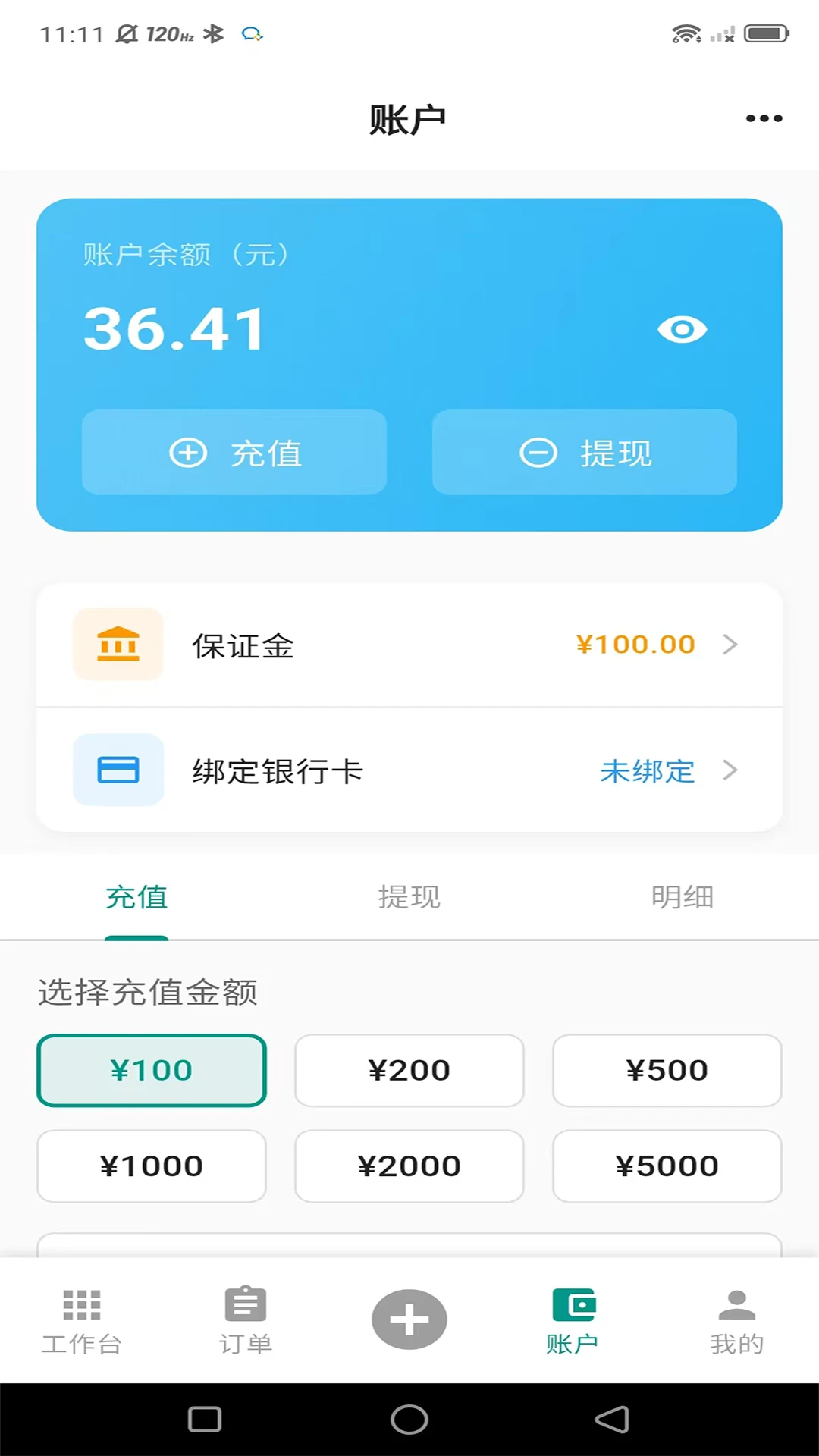
Task: Open the three-dot overflow menu
Action: 764,118
